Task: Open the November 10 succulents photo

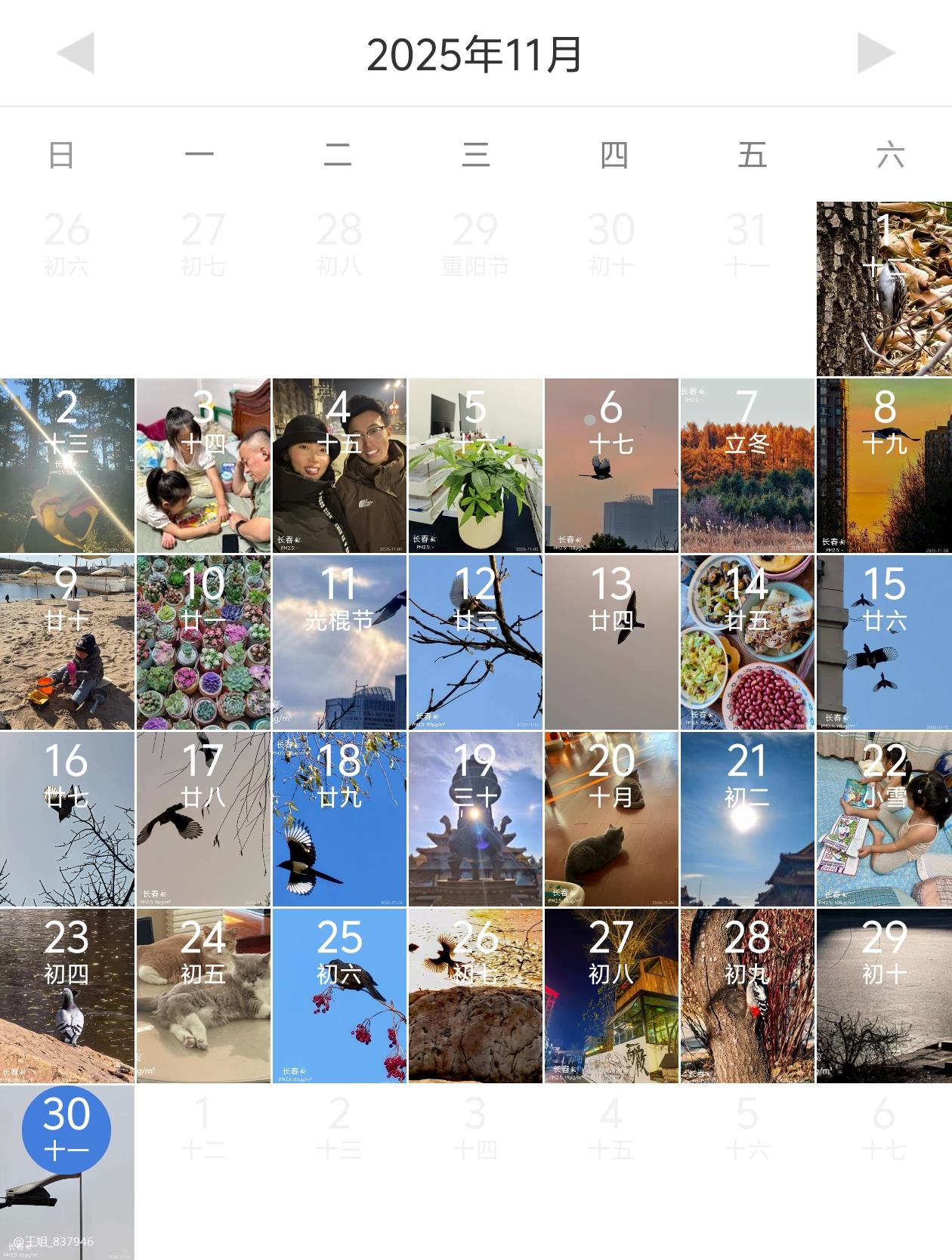Action: pyautogui.click(x=203, y=642)
